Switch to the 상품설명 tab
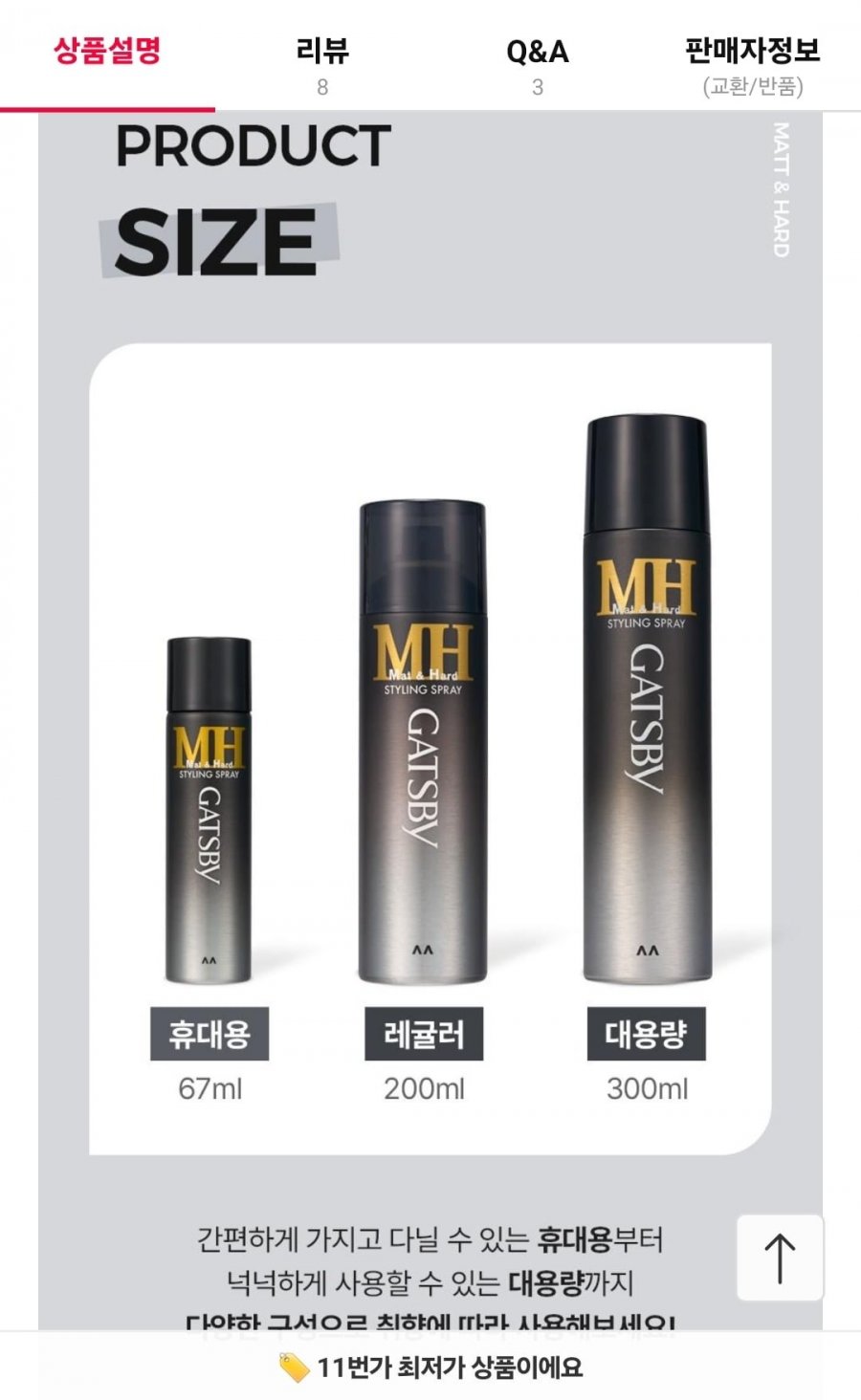Viewport: 861px width, 1400px height. [x=107, y=52]
